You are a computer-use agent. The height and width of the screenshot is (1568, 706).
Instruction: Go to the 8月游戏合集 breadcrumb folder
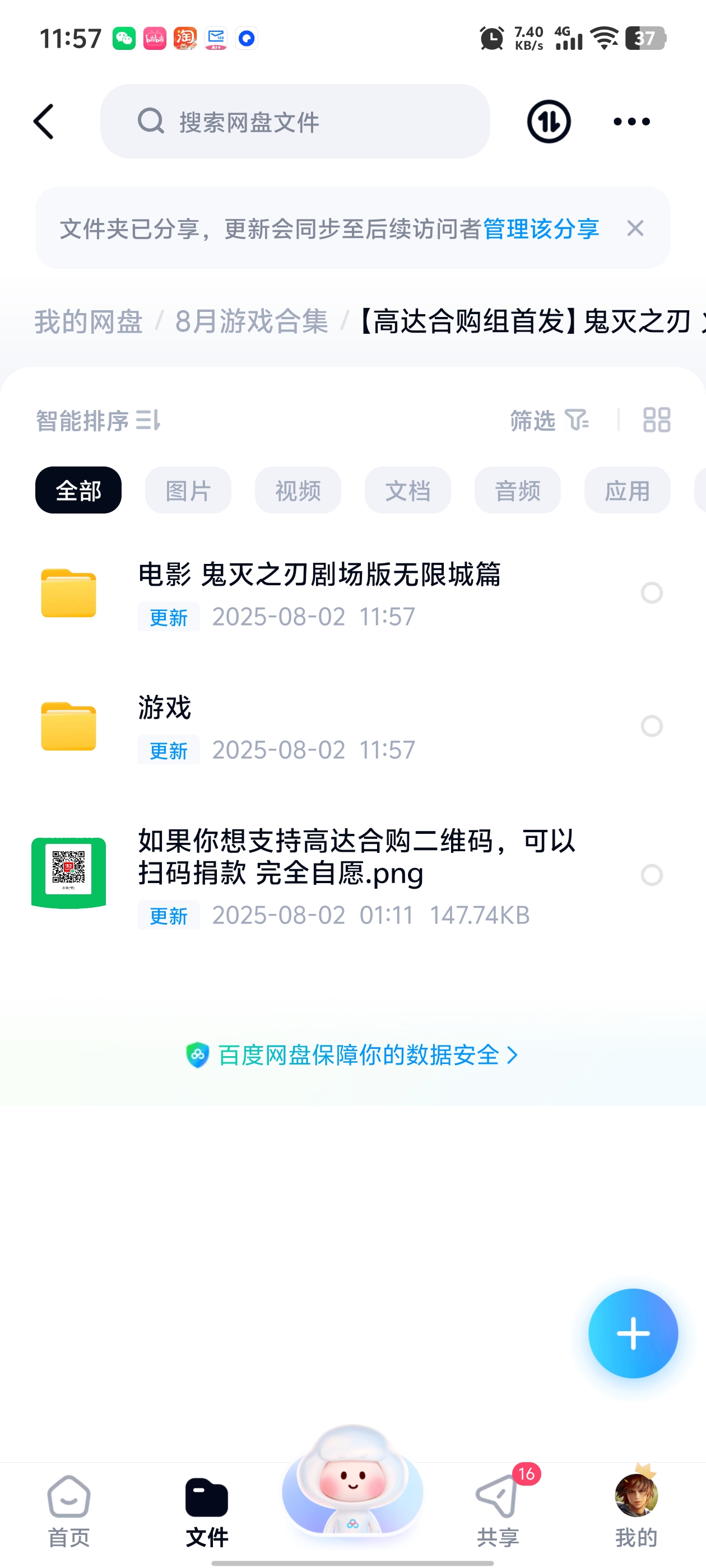(252, 321)
